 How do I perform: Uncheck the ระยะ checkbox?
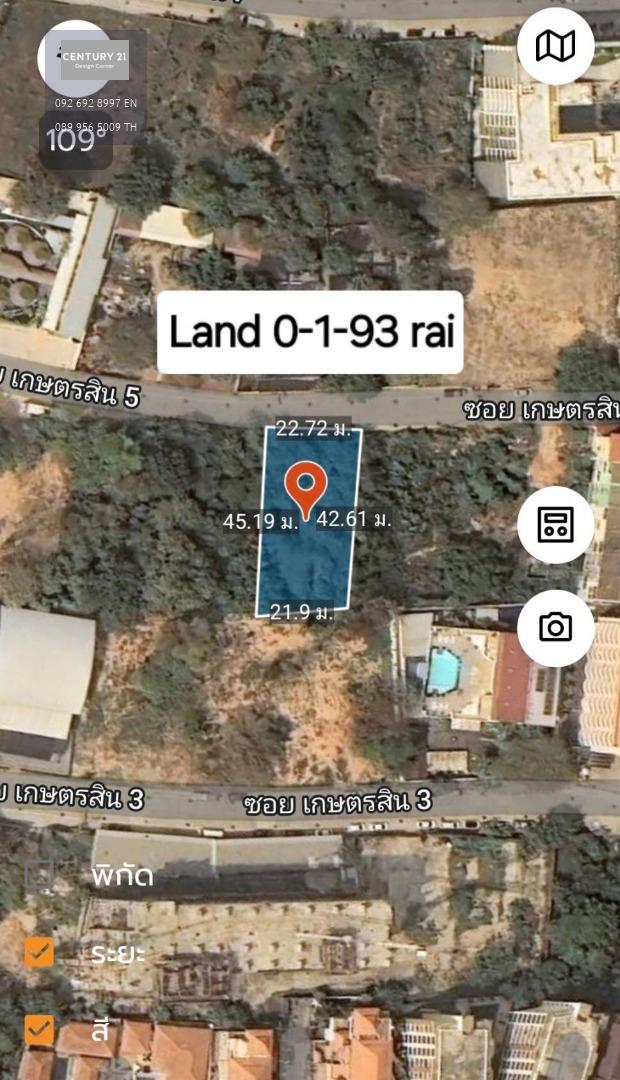pos(39,952)
